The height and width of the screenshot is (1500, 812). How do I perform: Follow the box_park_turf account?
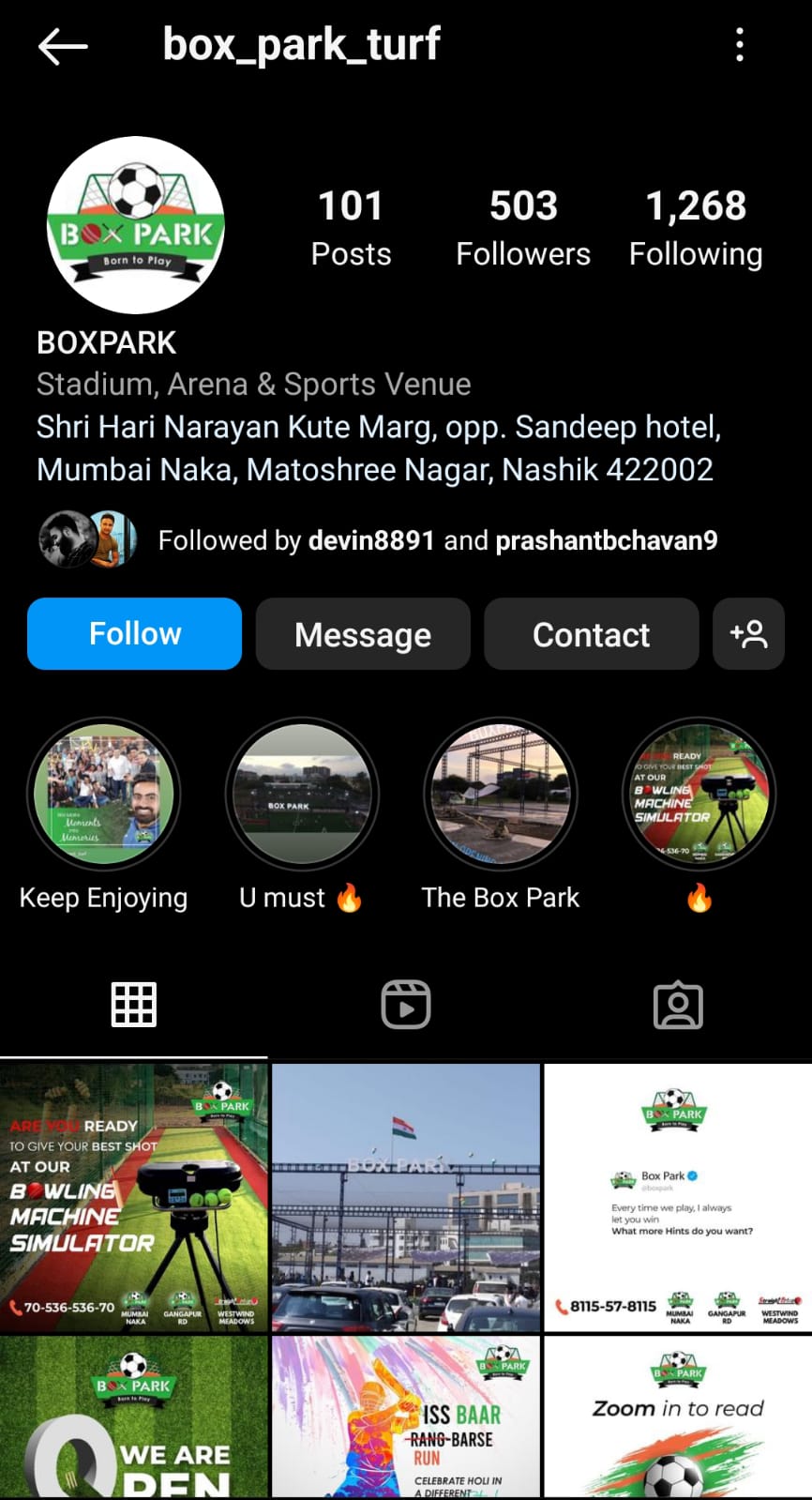coord(134,634)
